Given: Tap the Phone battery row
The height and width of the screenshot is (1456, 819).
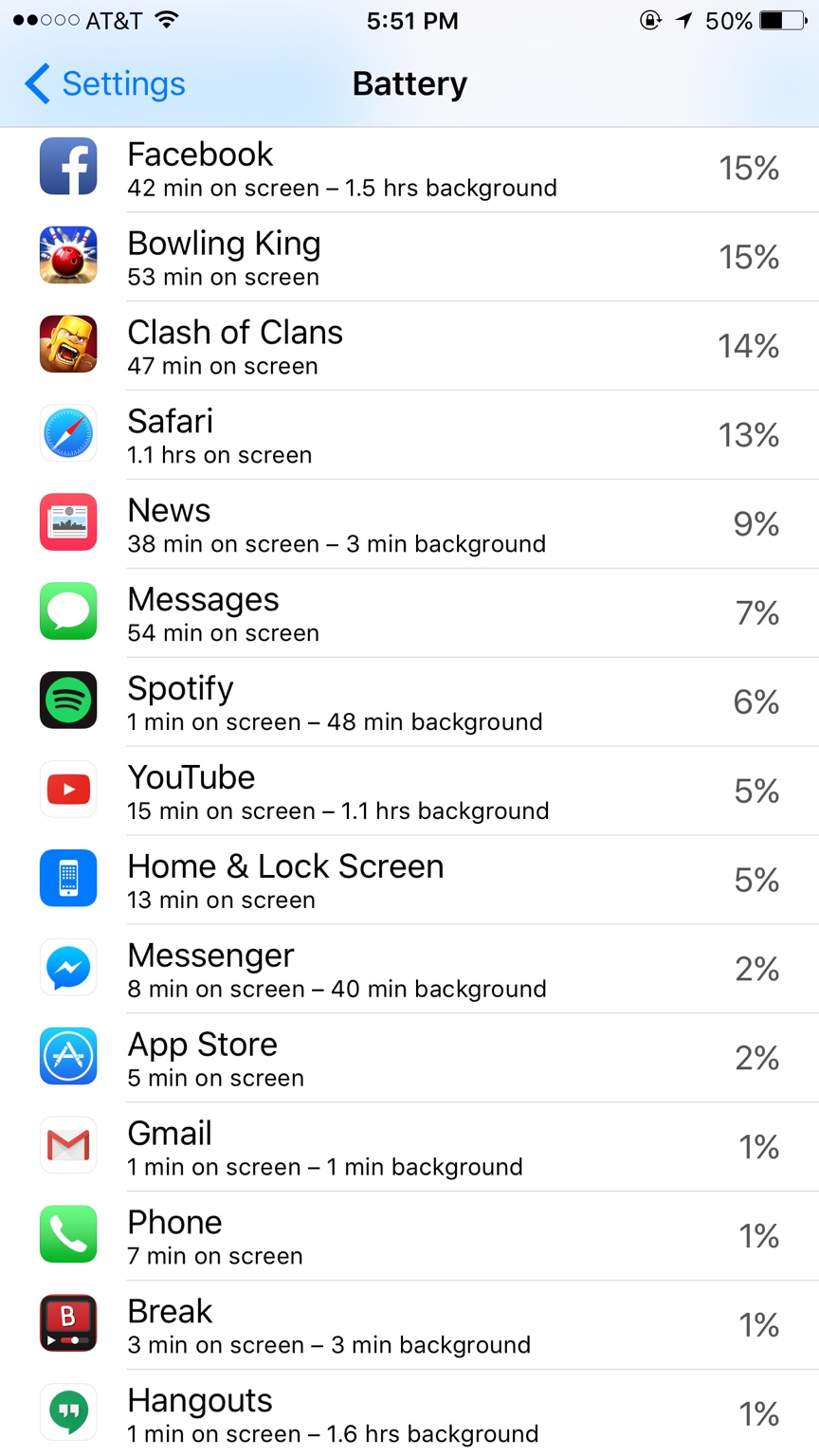Looking at the screenshot, I should 409,1238.
